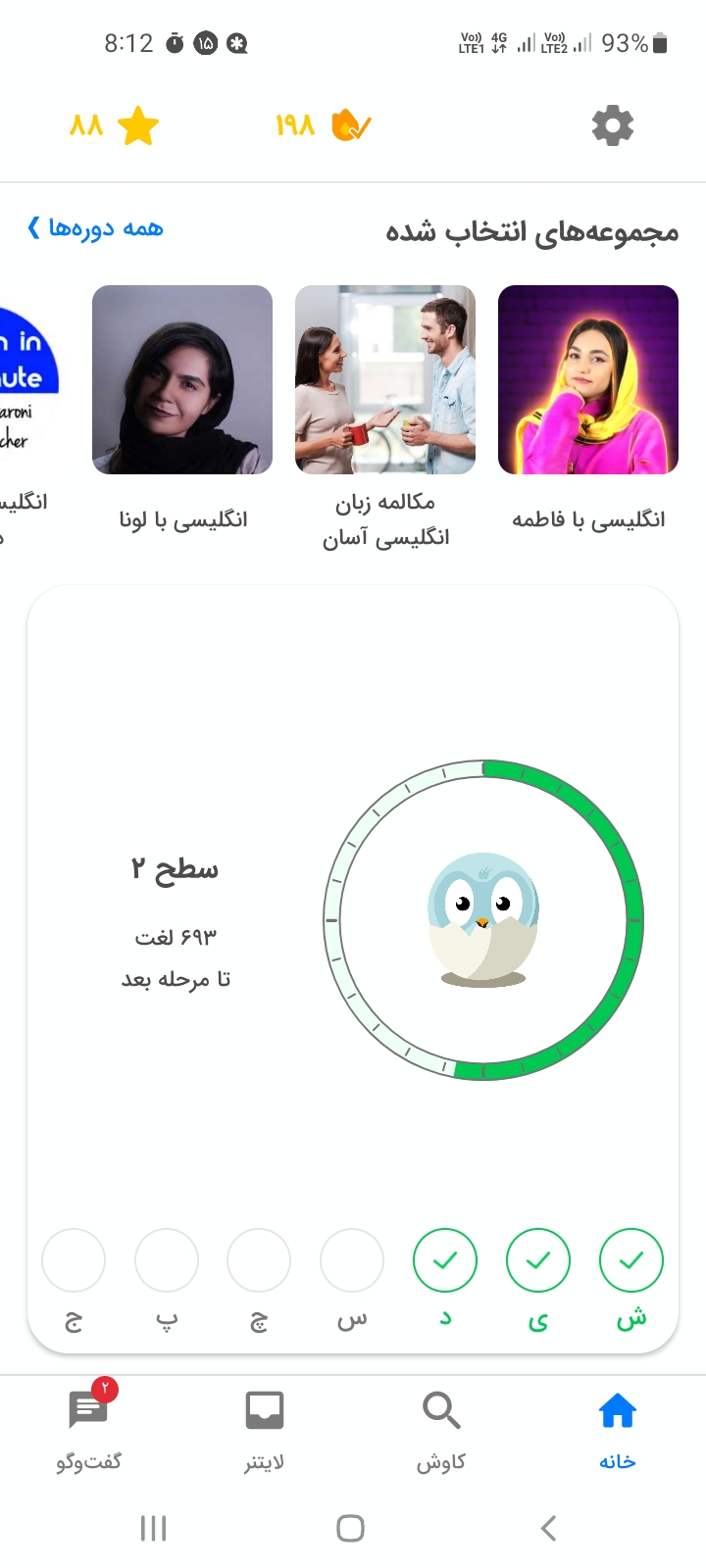Go back with the system back button
The image size is (706, 1568).
coord(549,1528)
